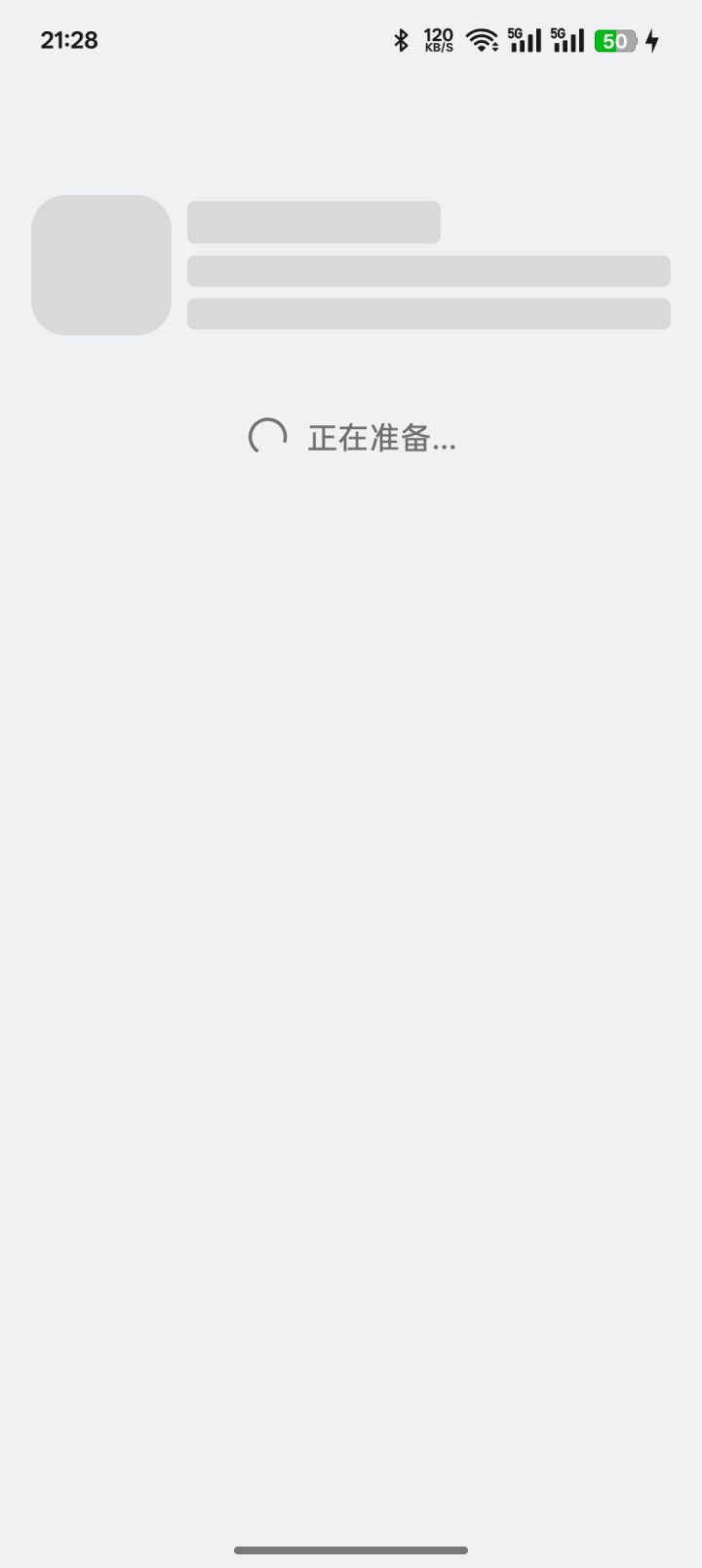Select the first 5G signal indicator
This screenshot has width=702, height=1568.
525,40
